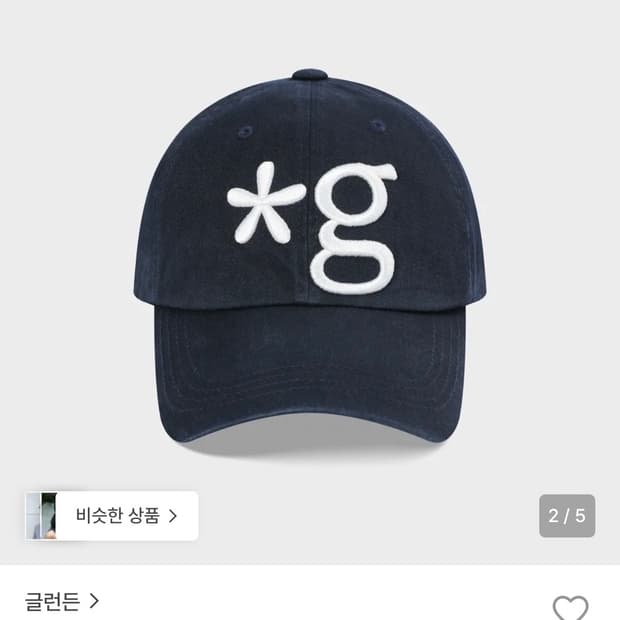Image resolution: width=620 pixels, height=620 pixels.
Task: Open the 비슷한 상품 similar products button
Action: 112,516
